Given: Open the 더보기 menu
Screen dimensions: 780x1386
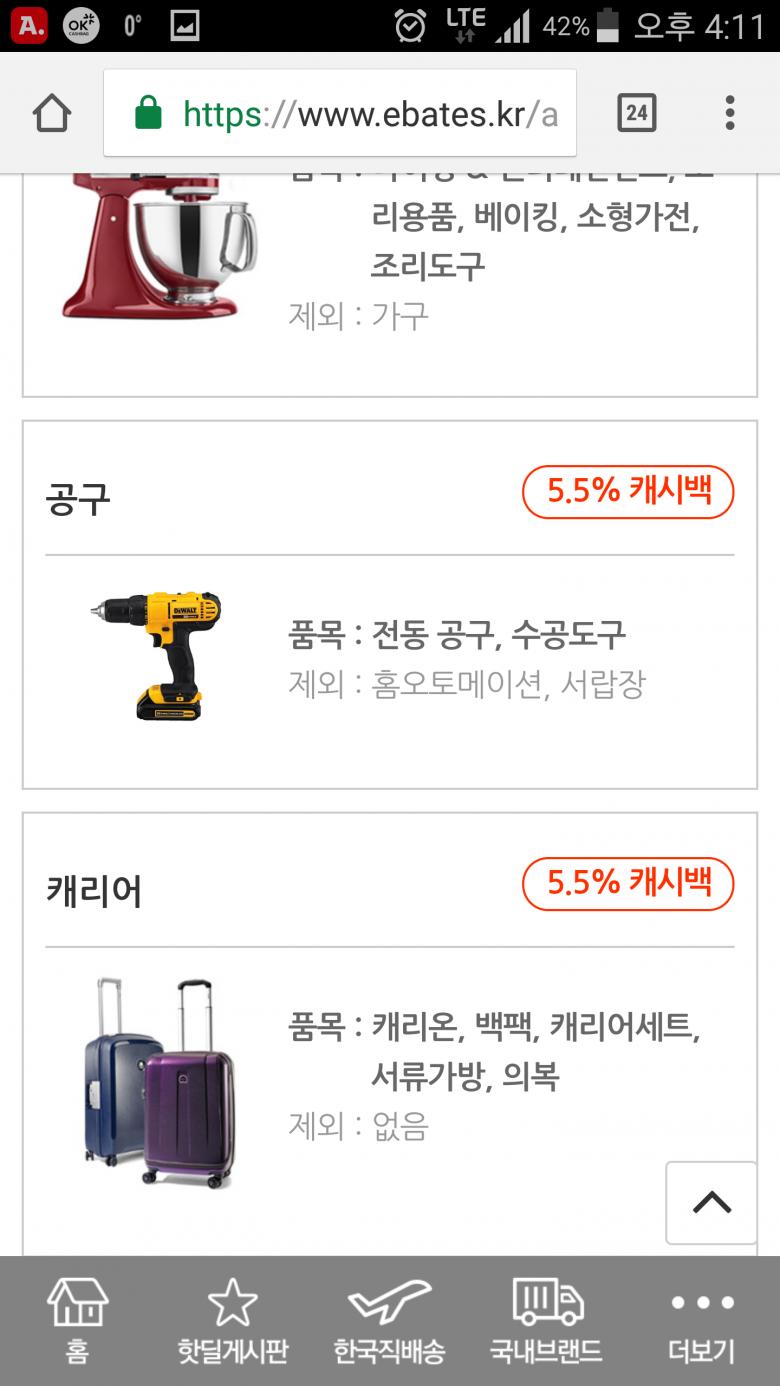Looking at the screenshot, I should [702, 1321].
